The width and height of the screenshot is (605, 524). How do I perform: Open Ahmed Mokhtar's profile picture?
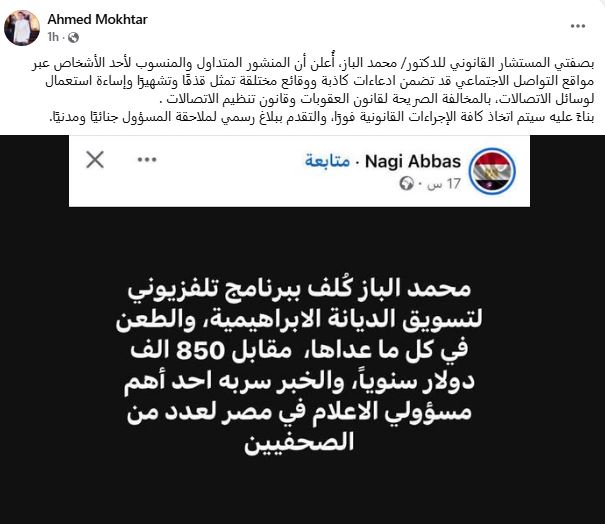tap(22, 27)
